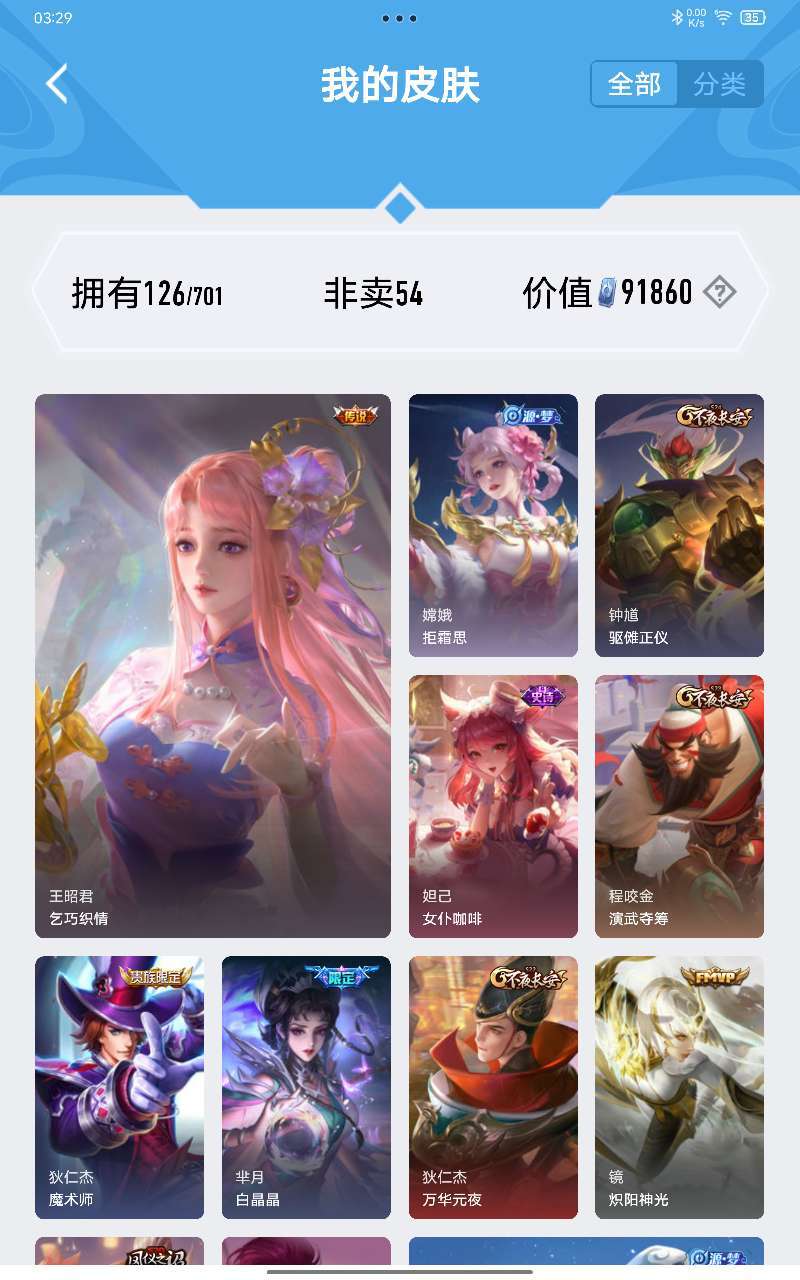This screenshot has height=1280, width=800.
Task: Go back using the top-left arrow
Action: 57,84
